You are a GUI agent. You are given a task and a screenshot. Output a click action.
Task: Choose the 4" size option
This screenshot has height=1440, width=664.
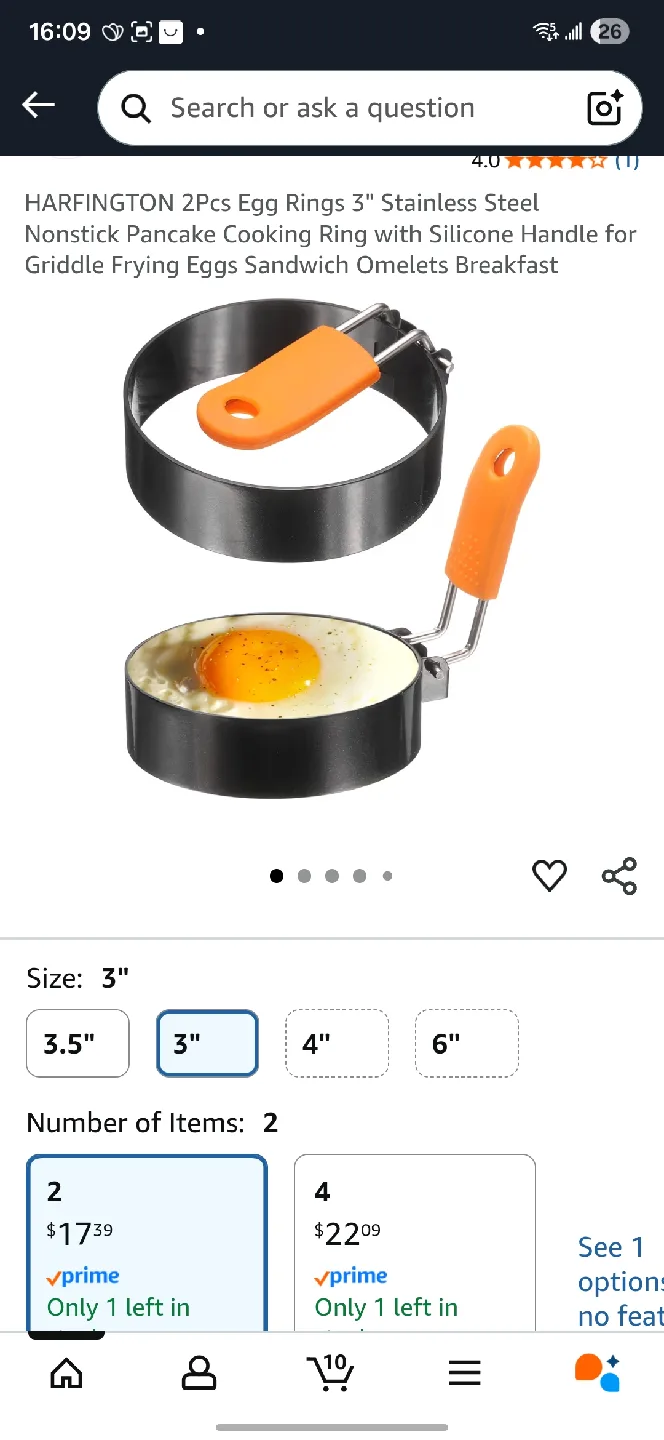point(336,1044)
